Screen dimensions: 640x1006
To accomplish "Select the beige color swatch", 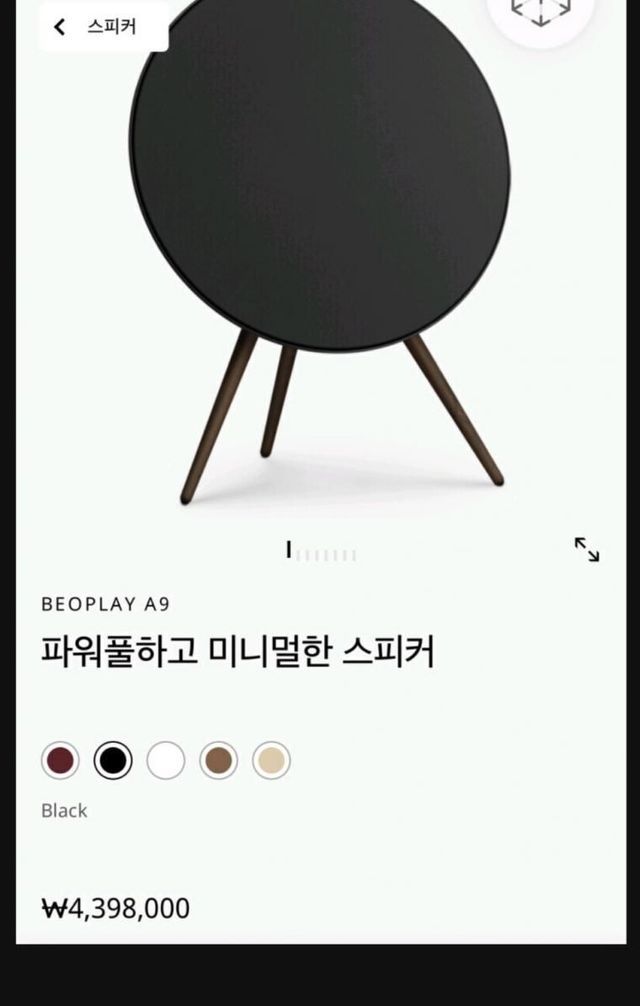I will (x=271, y=761).
